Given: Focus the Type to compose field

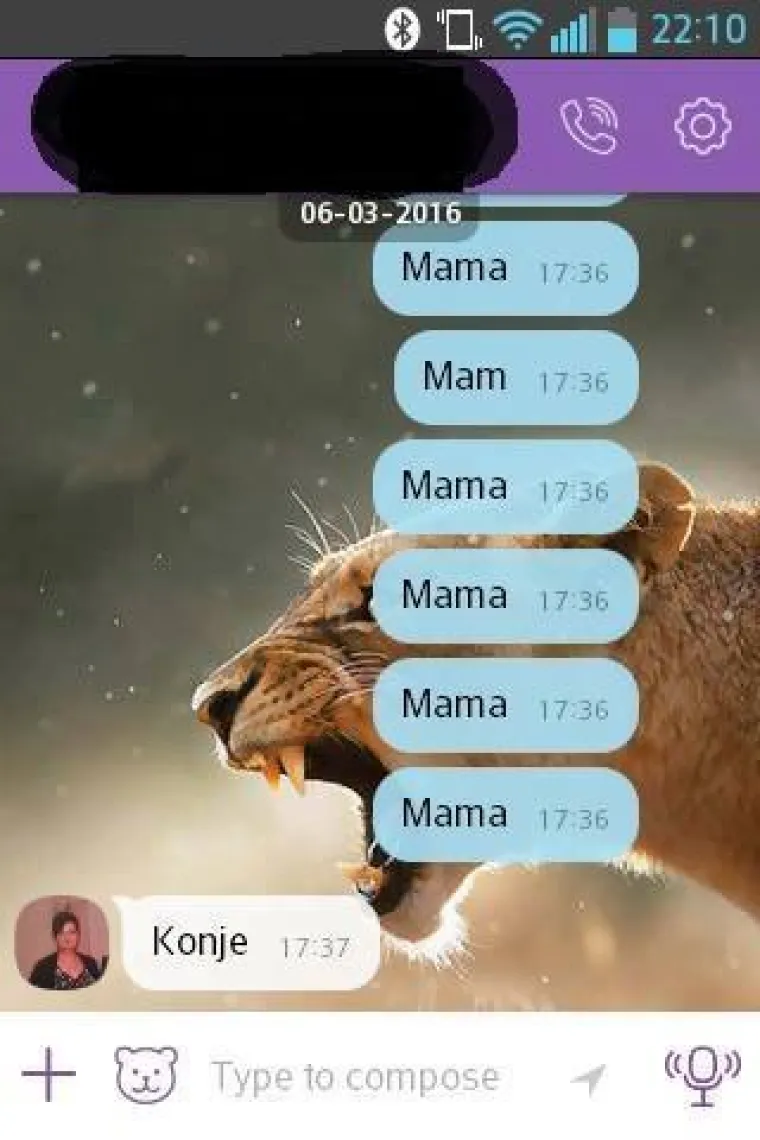Looking at the screenshot, I should point(355,1077).
